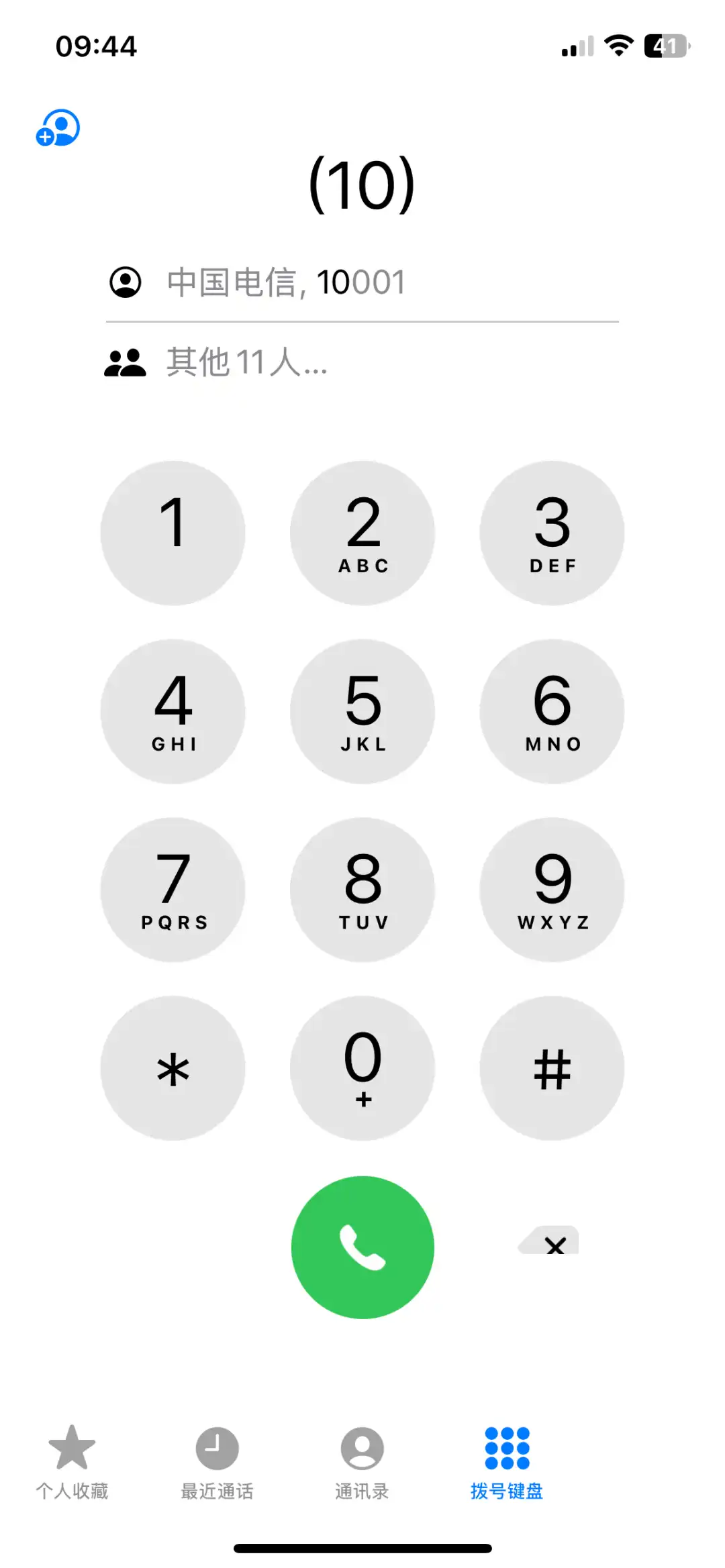Dial digit 6 MNO key

(x=552, y=711)
